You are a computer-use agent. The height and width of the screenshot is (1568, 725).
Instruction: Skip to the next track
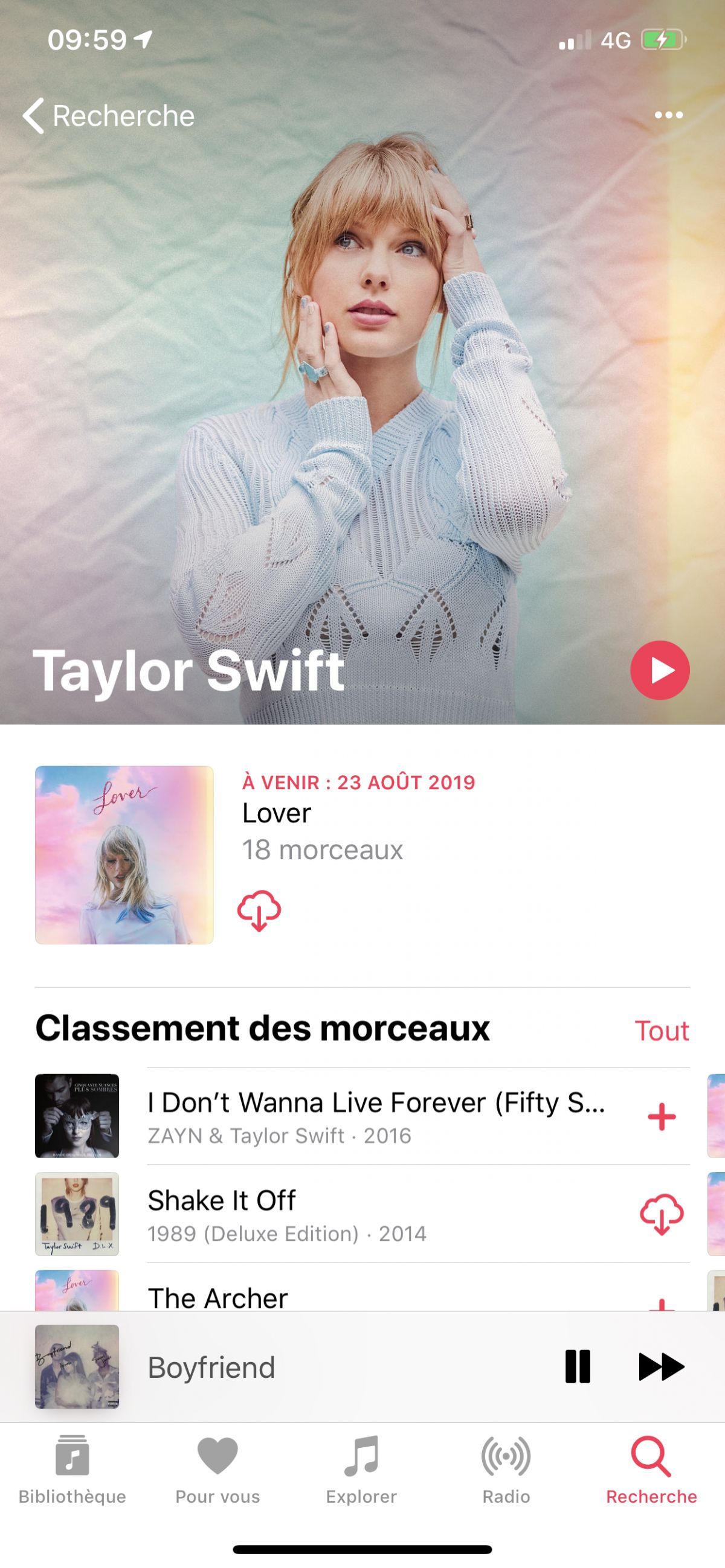coord(661,1367)
